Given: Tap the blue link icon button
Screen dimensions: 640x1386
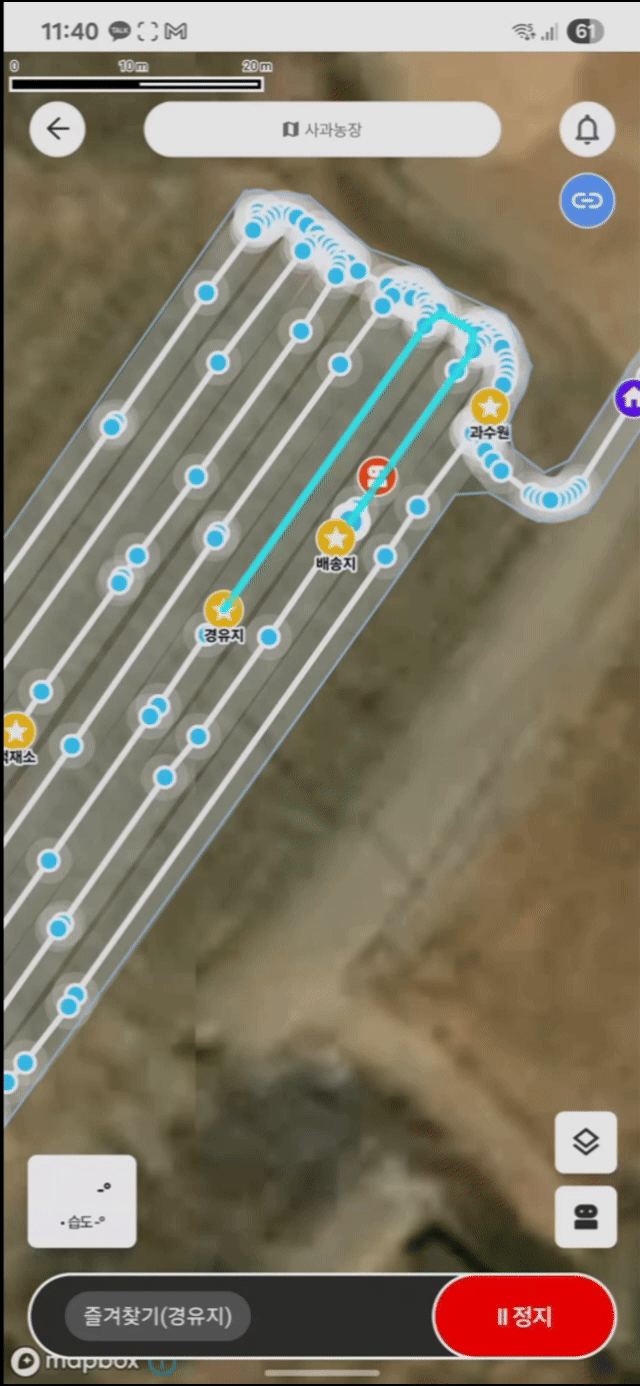Looking at the screenshot, I should pyautogui.click(x=587, y=200).
